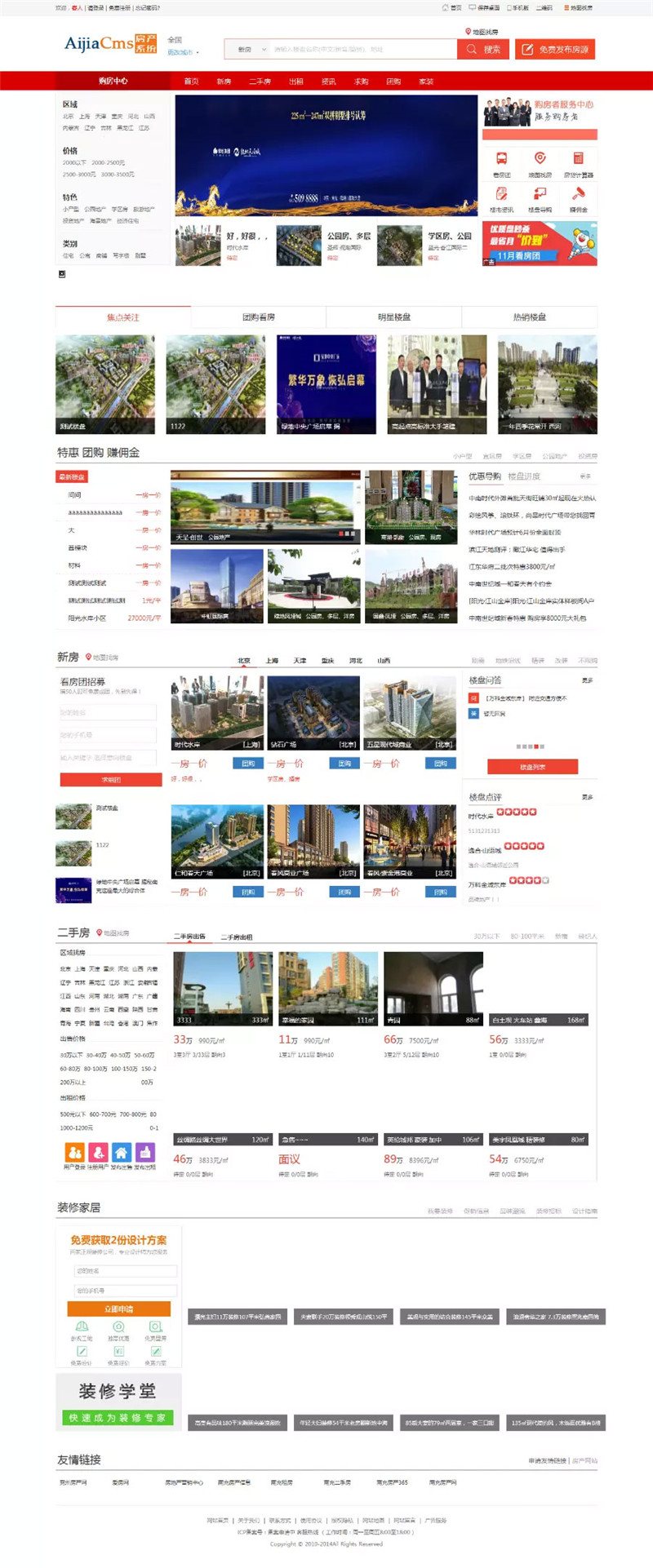653x1568 pixels.
Task: Open 二手房 in the red navigation bar
Action: point(260,82)
